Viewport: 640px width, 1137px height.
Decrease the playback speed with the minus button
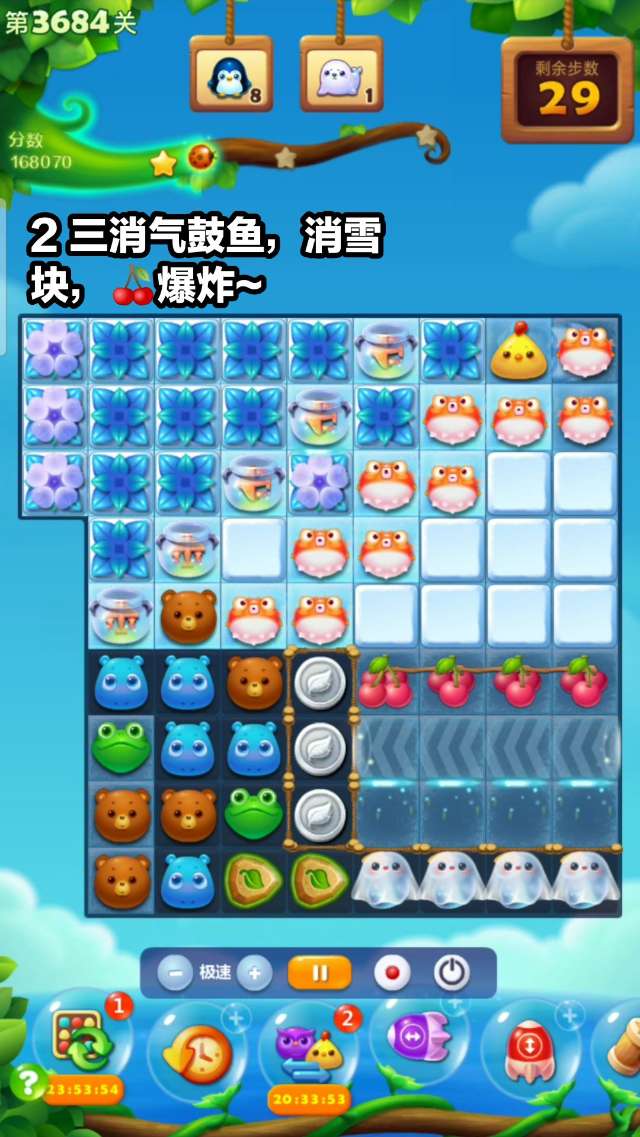coord(175,972)
